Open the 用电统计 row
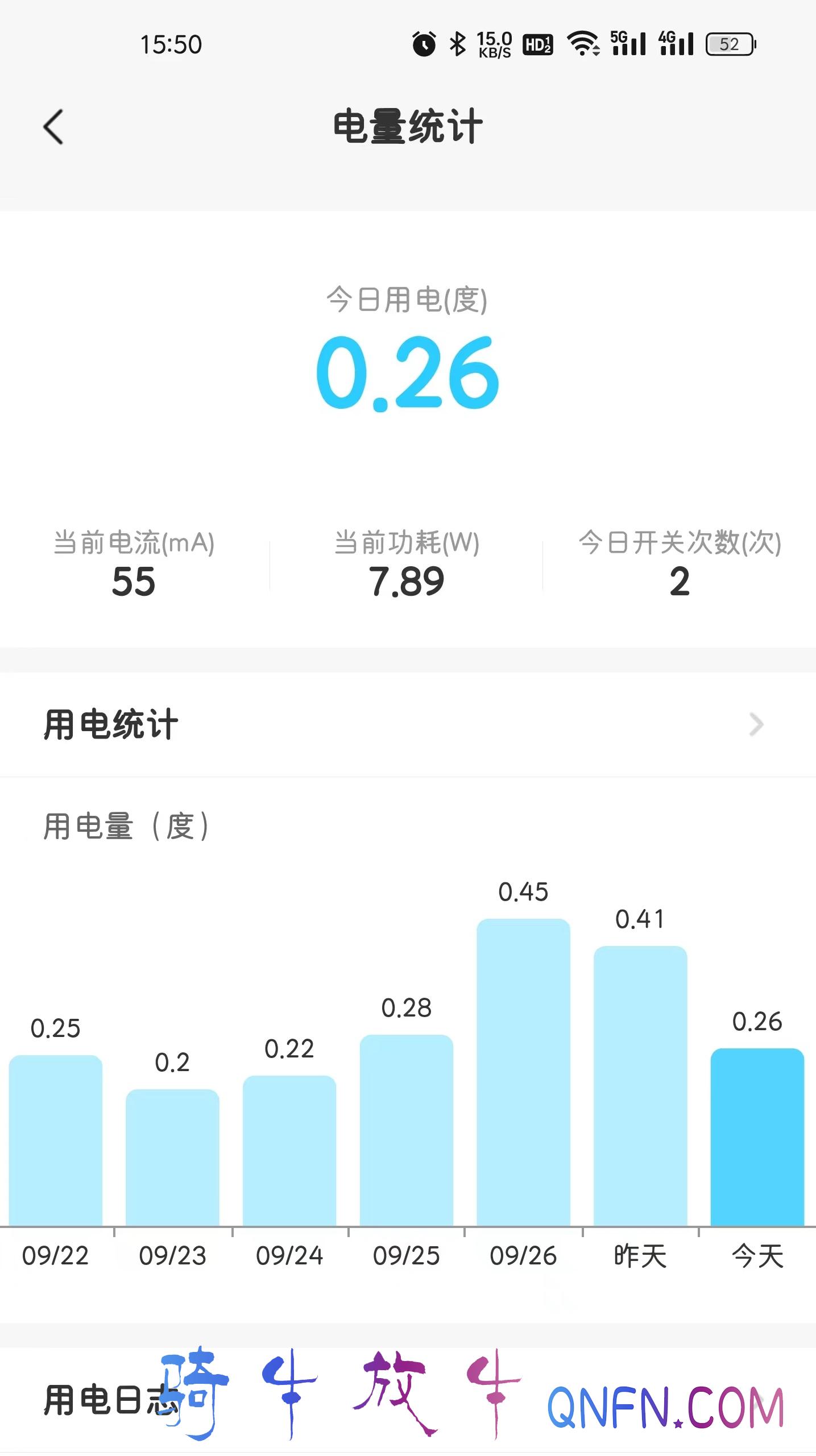 click(x=408, y=724)
